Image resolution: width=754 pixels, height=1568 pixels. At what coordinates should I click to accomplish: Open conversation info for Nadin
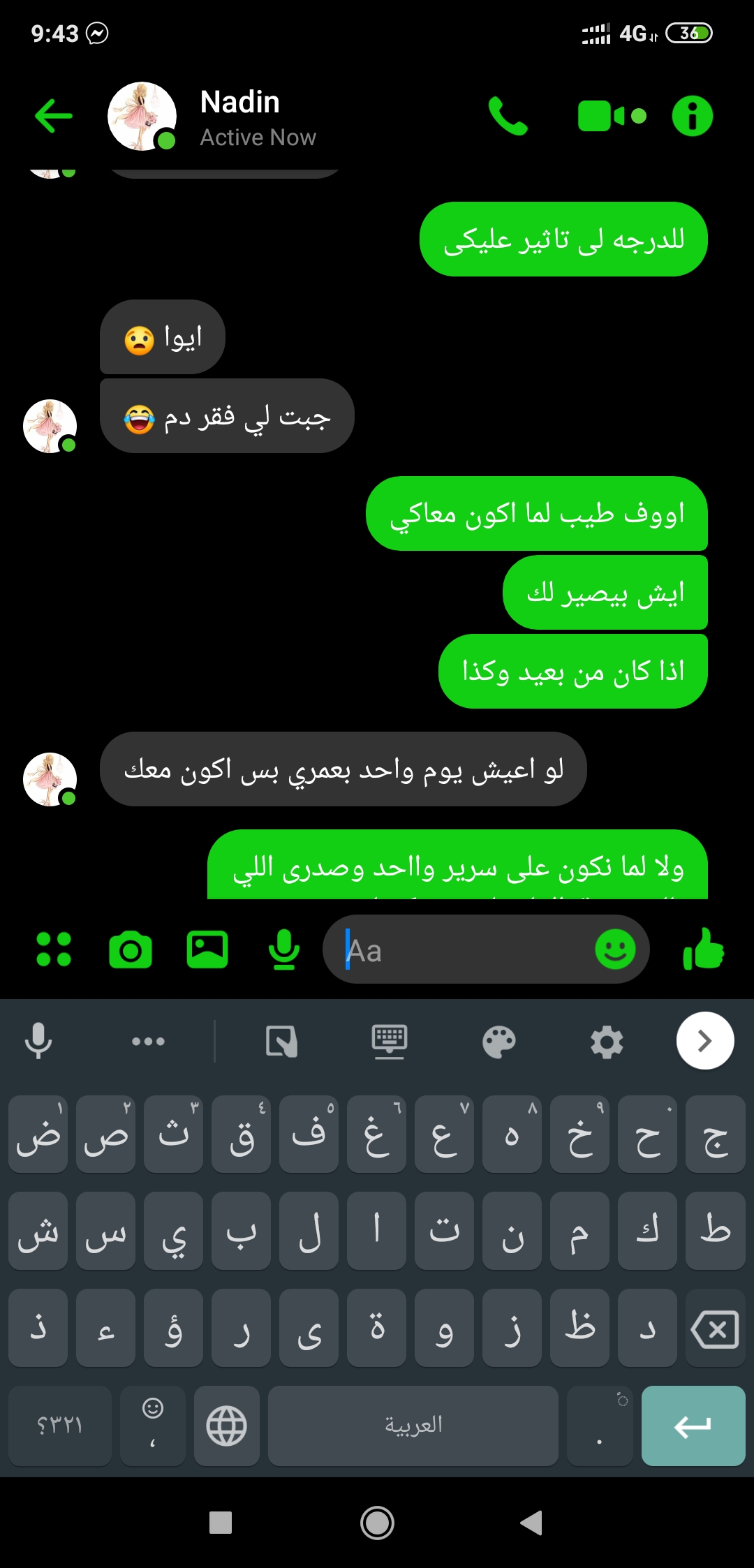pos(692,116)
